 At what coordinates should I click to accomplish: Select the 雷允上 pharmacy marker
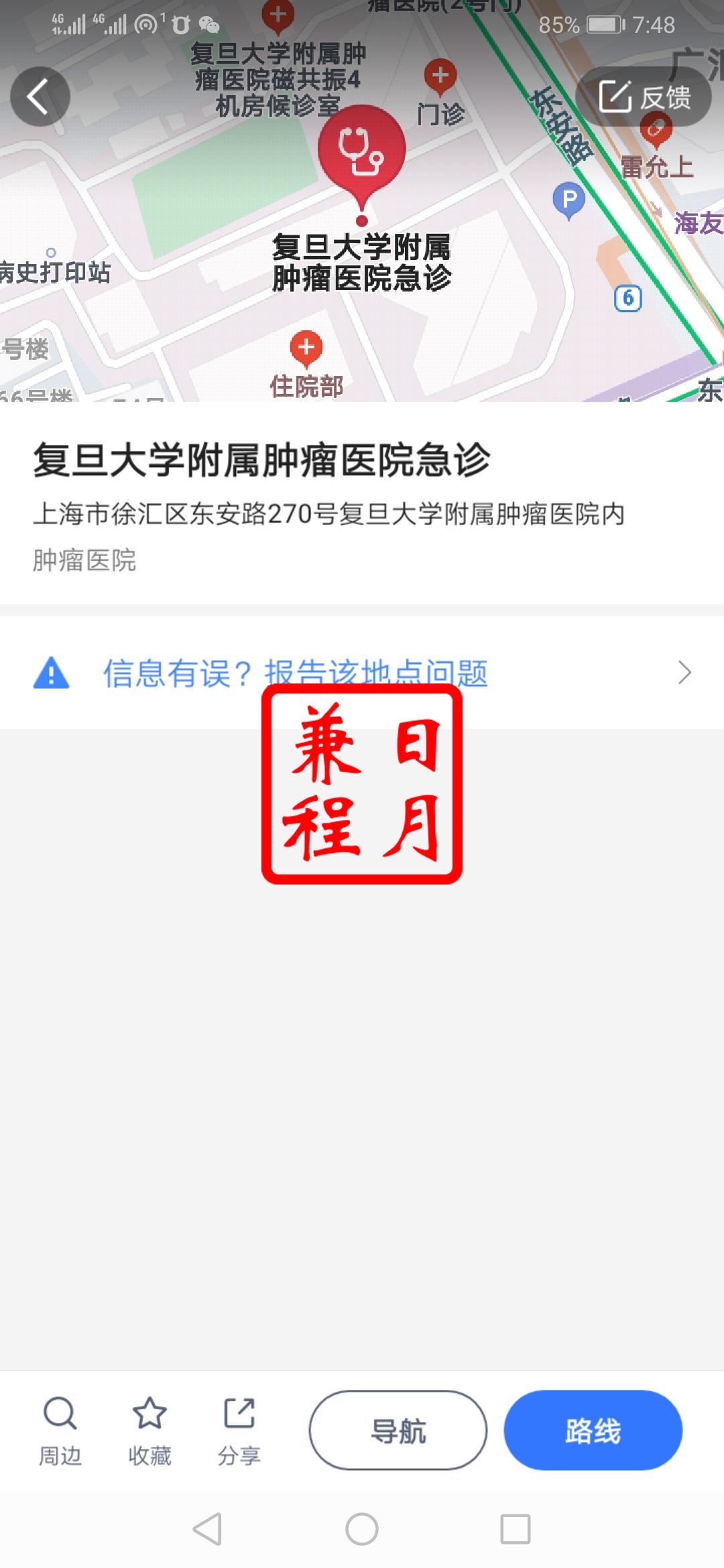pyautogui.click(x=656, y=130)
